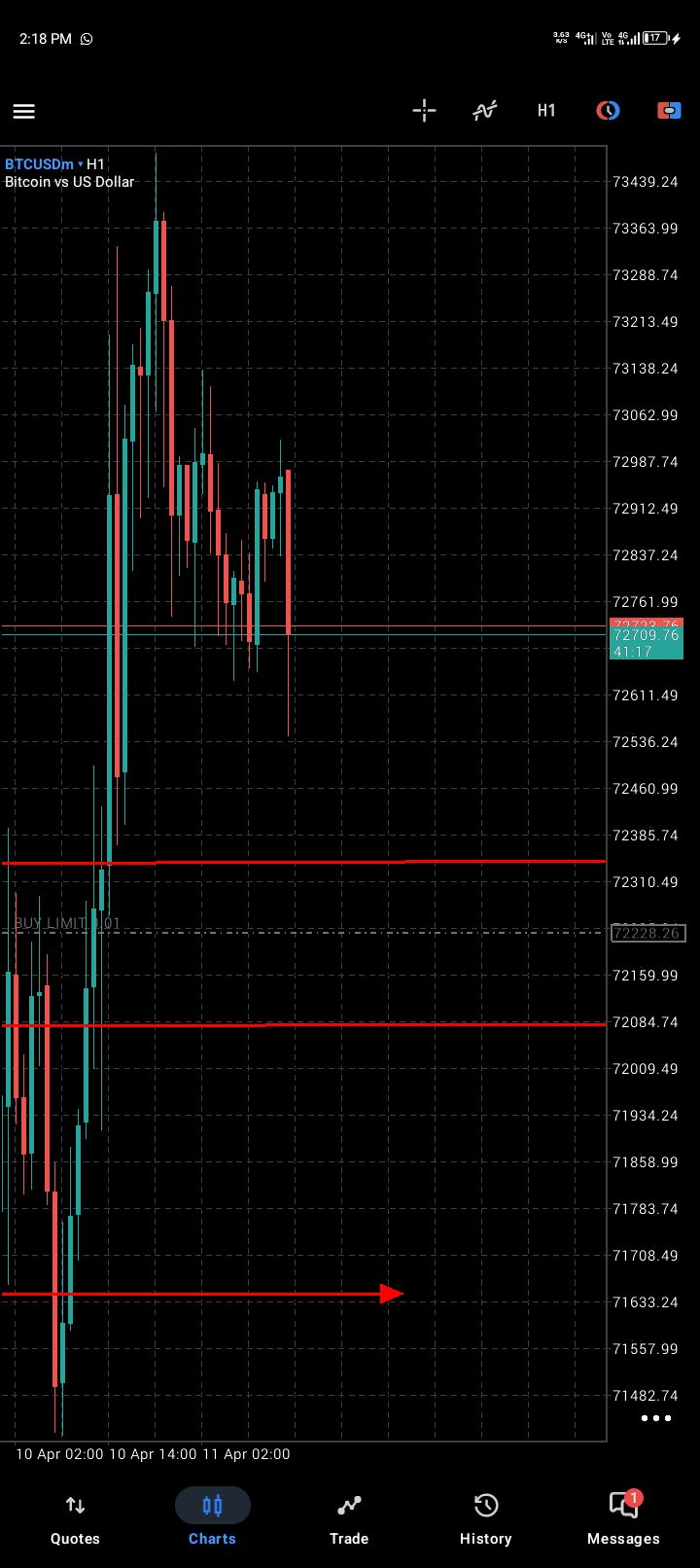The image size is (700, 1568).
Task: Open the chart objects tool
Action: pyautogui.click(x=608, y=111)
